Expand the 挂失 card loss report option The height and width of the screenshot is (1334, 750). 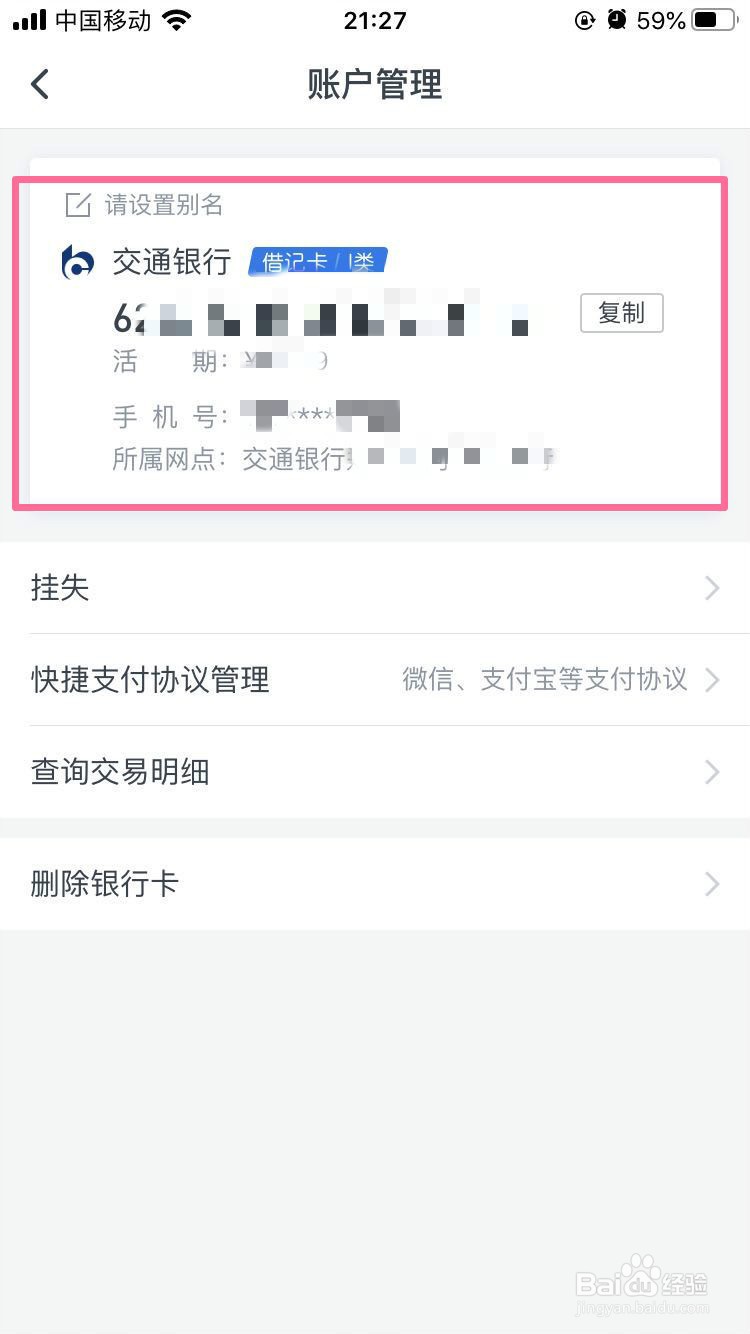[x=711, y=588]
